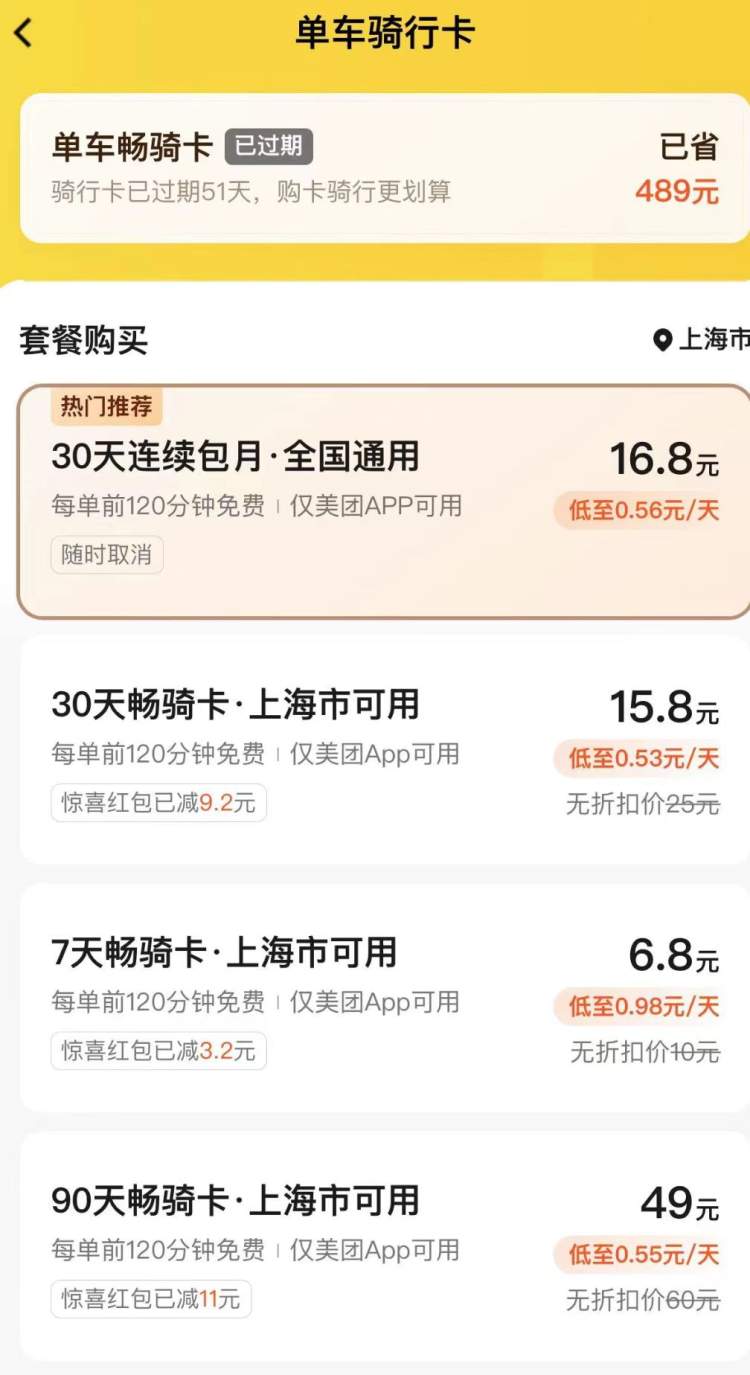
Task: Choose the 30天畅骑卡 for 15.8元
Action: 384,750
